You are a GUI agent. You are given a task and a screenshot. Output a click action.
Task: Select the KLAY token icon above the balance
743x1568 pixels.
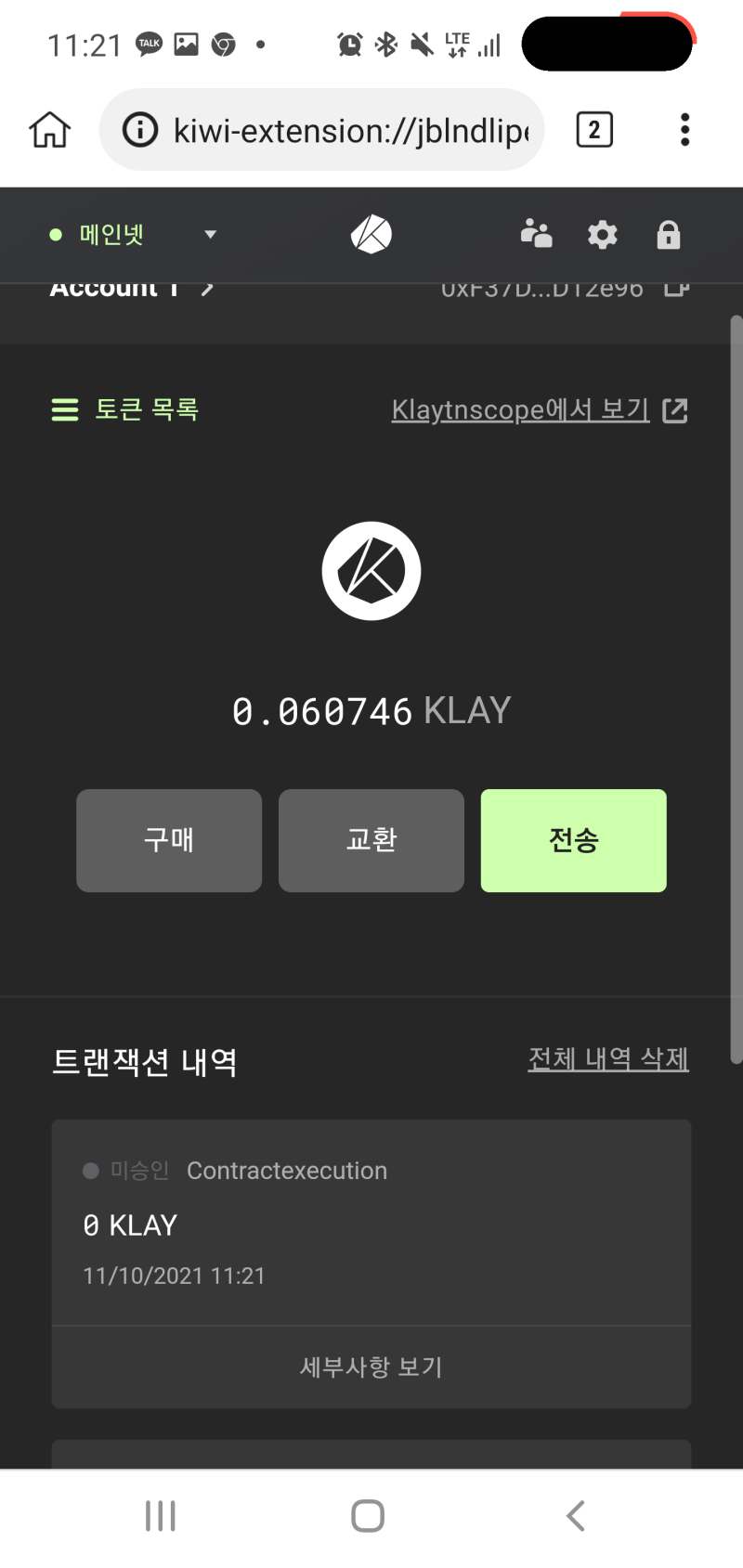[371, 570]
